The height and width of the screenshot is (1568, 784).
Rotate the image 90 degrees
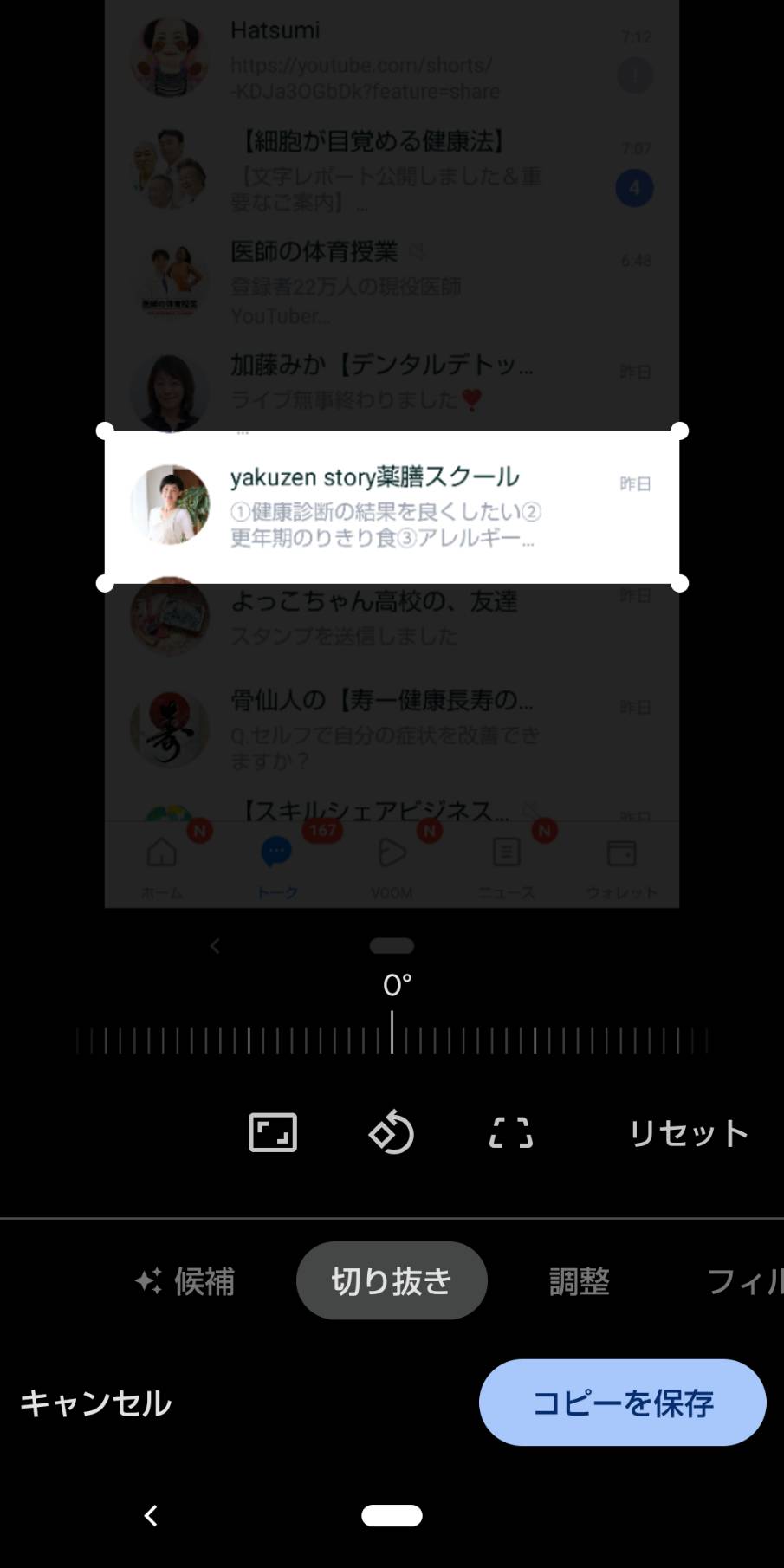[x=392, y=1132]
